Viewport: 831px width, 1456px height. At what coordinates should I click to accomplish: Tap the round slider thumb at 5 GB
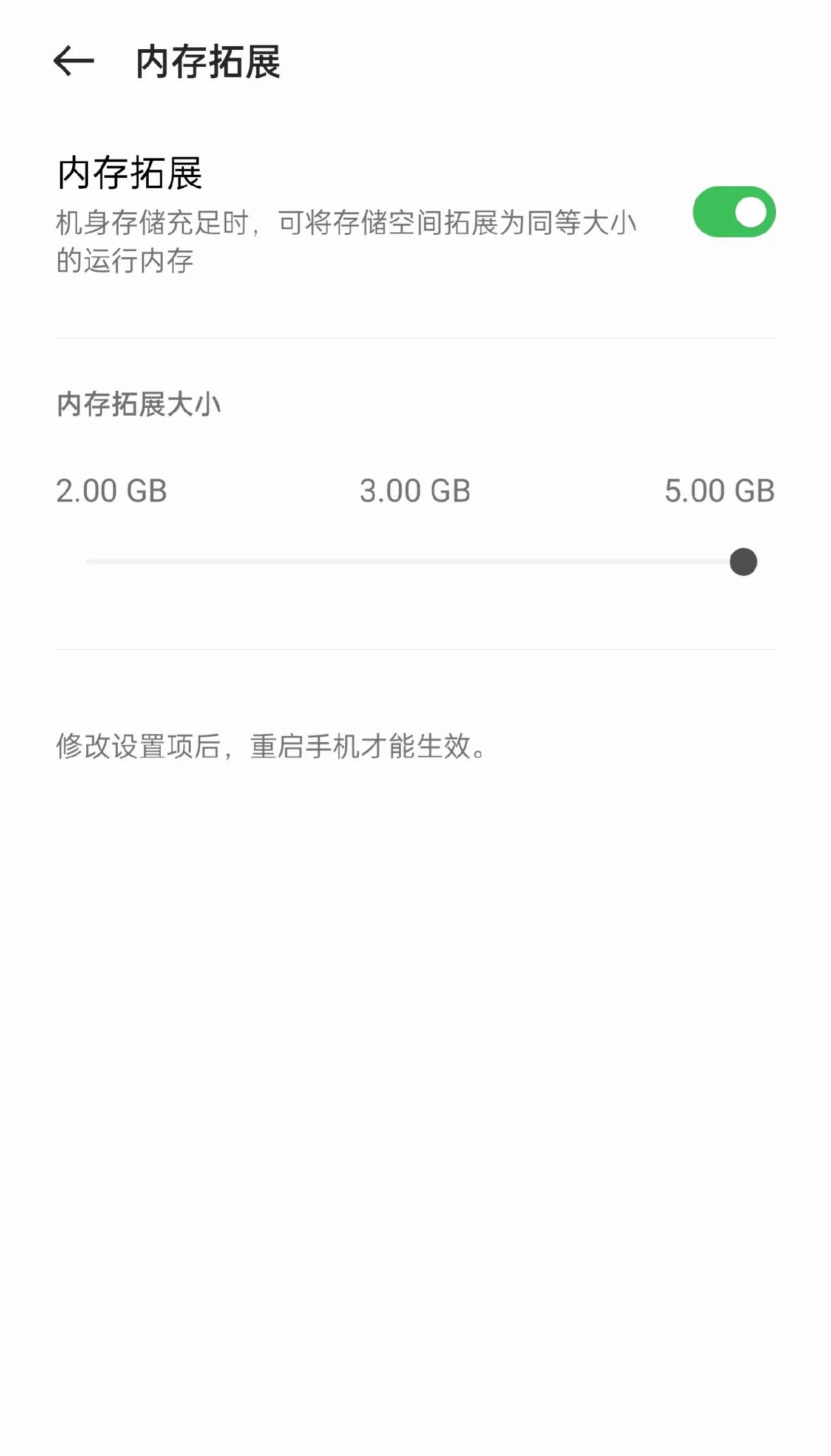click(x=744, y=563)
